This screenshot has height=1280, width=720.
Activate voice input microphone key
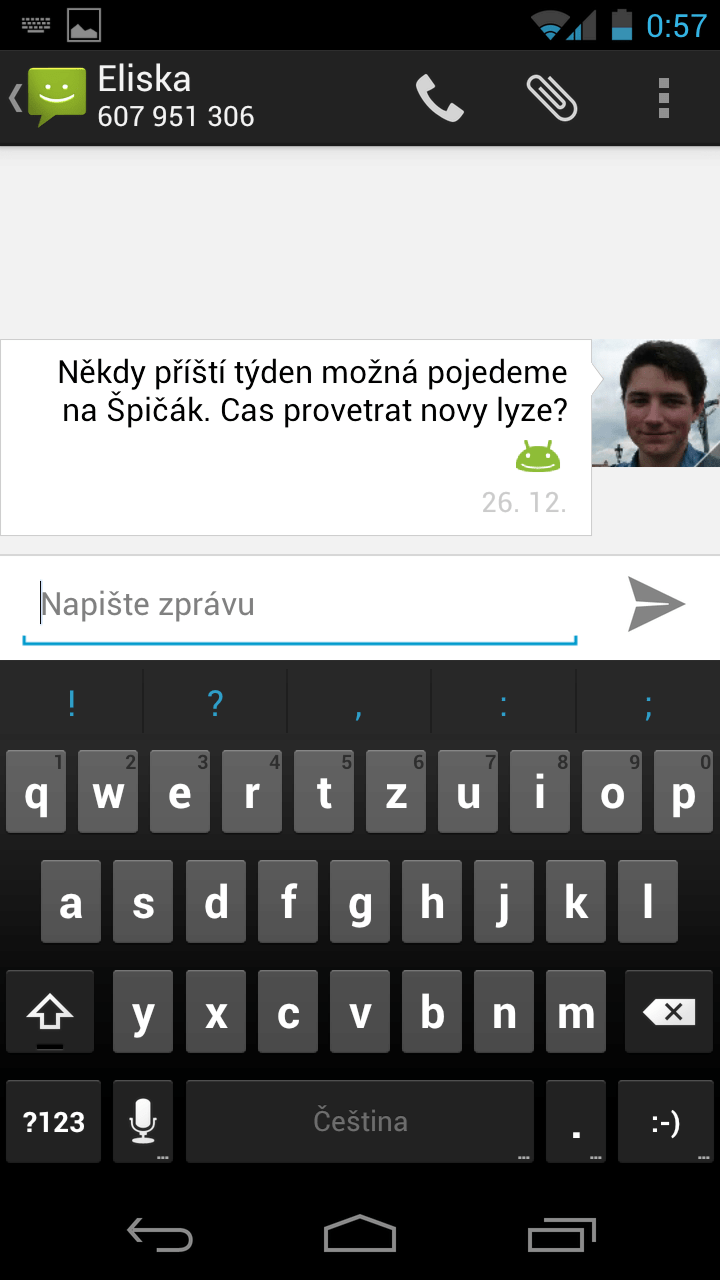coord(144,1121)
